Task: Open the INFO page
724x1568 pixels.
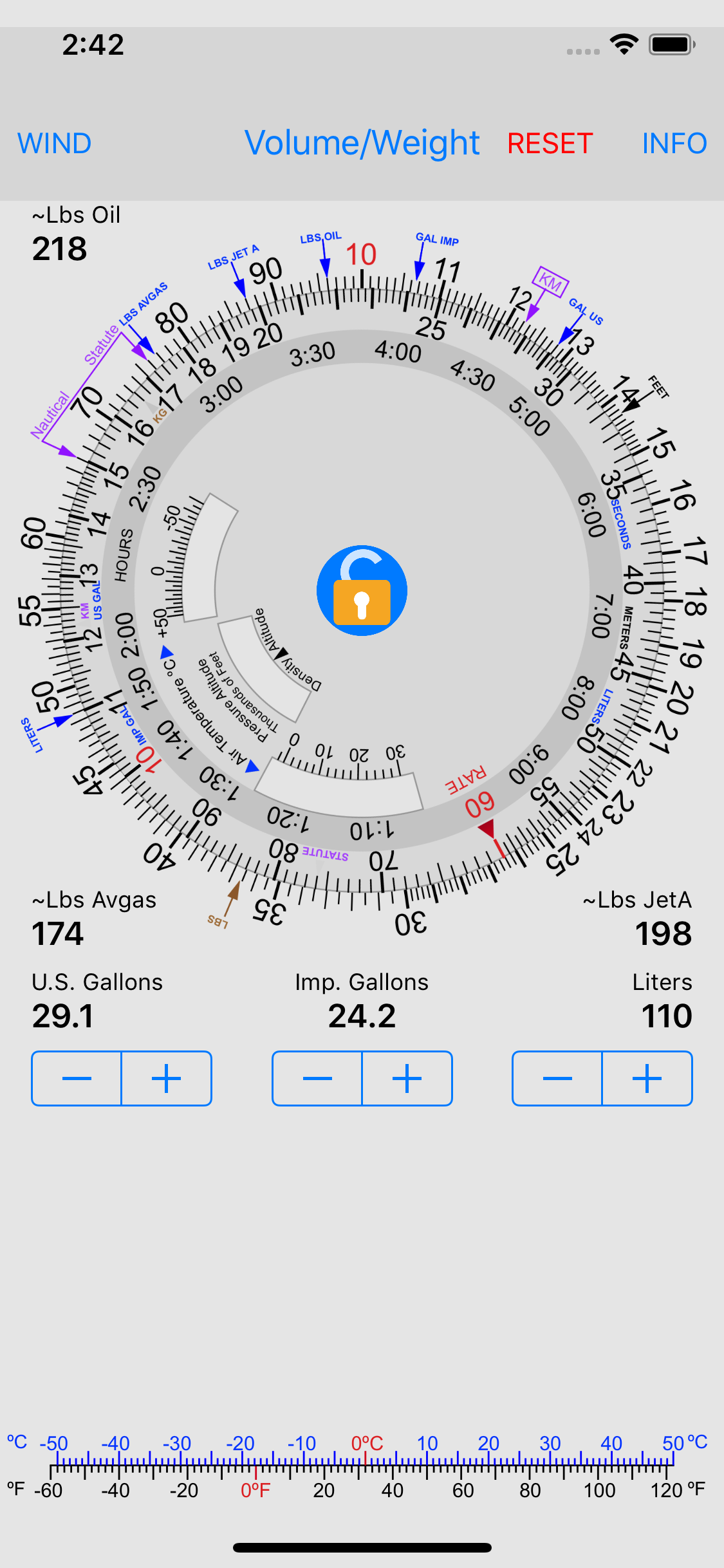Action: tap(674, 143)
